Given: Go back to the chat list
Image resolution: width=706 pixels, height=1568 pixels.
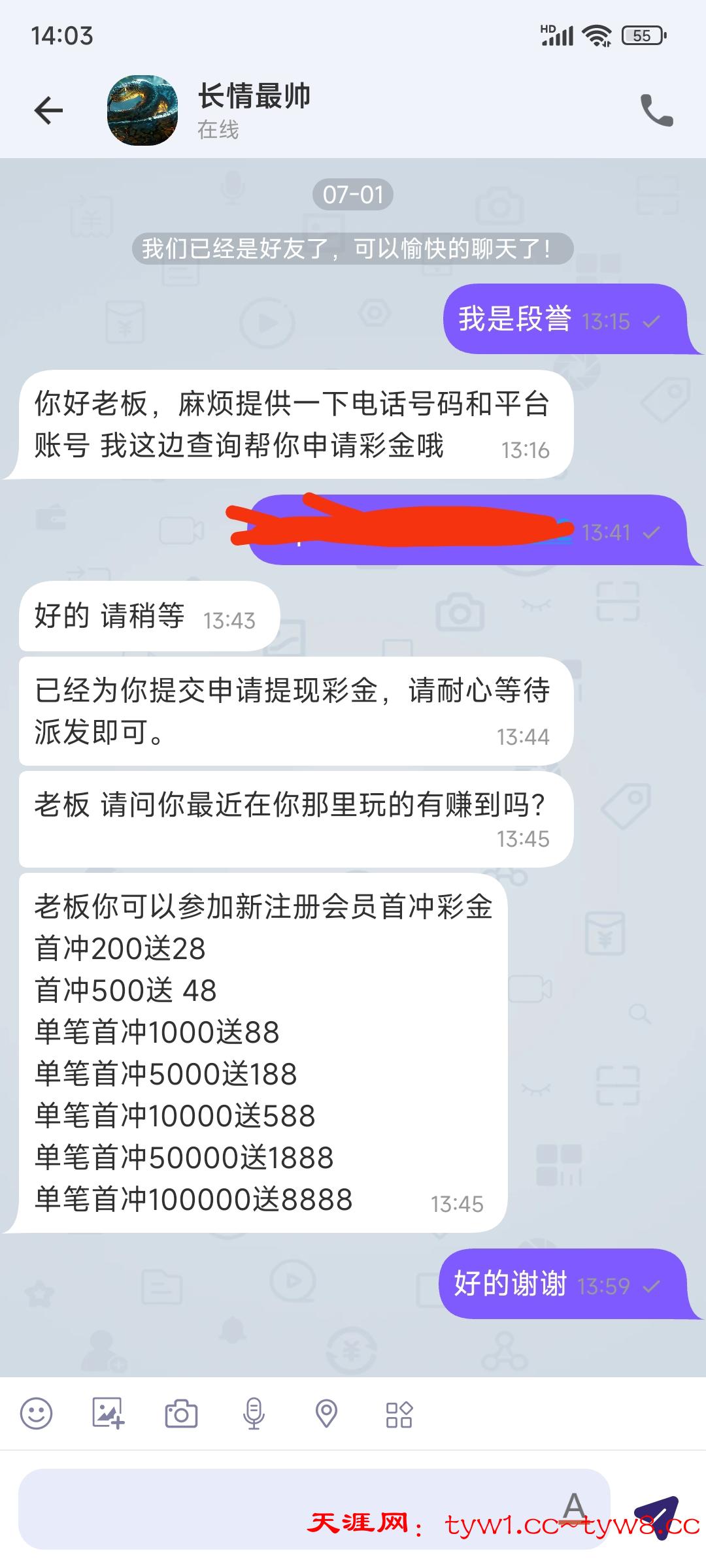Looking at the screenshot, I should (x=49, y=110).
